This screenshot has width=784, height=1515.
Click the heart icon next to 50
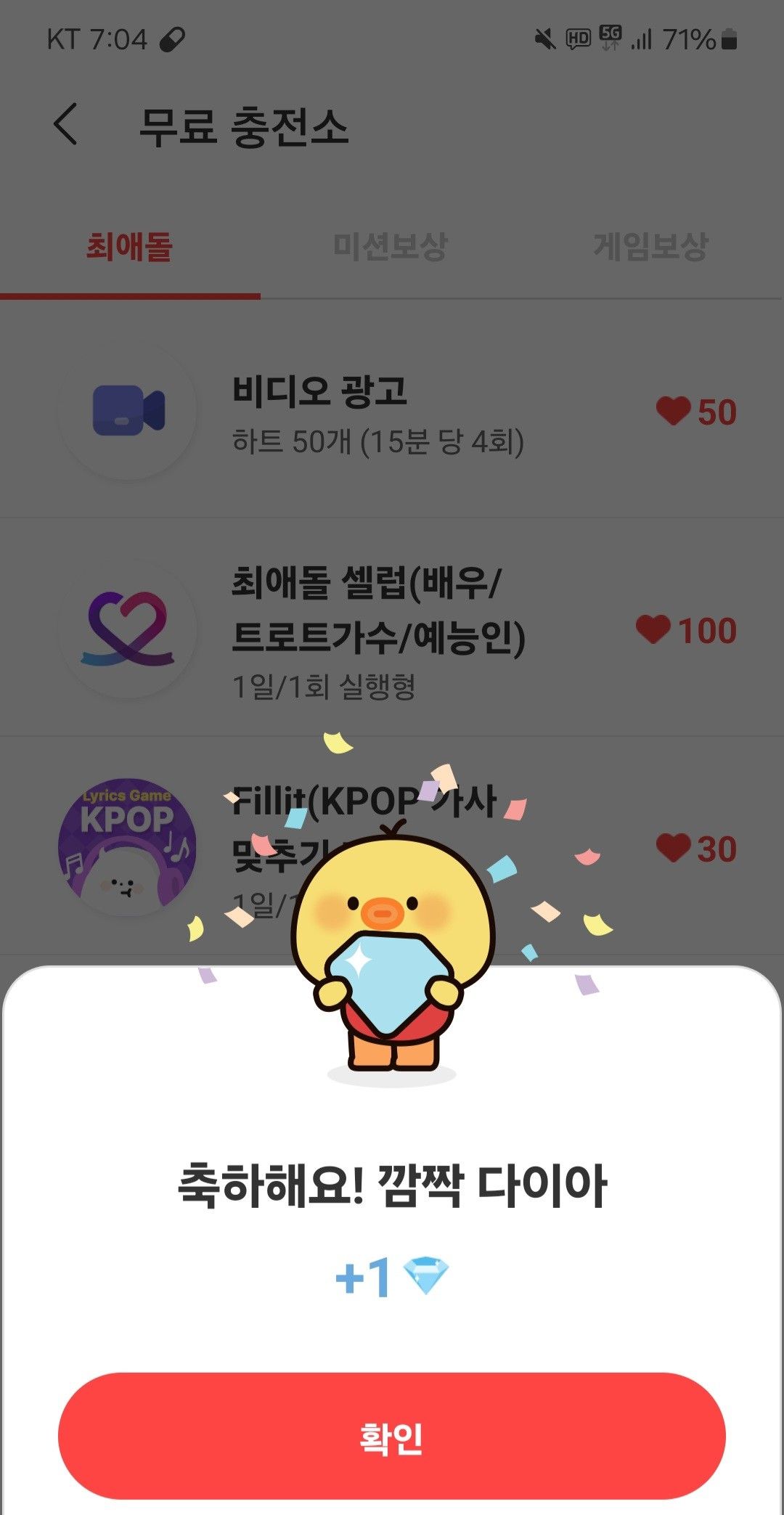click(671, 410)
